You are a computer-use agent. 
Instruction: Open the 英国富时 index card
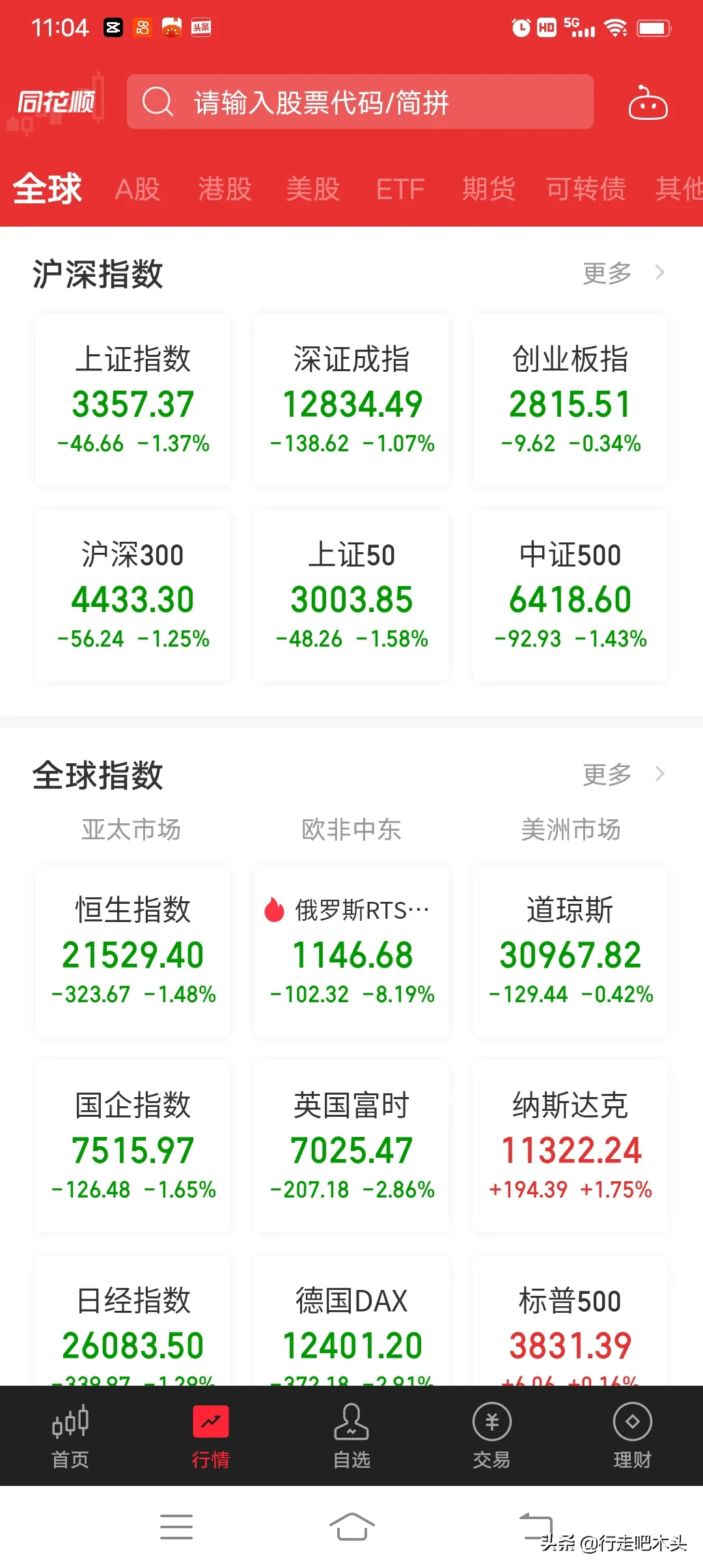point(351,1146)
